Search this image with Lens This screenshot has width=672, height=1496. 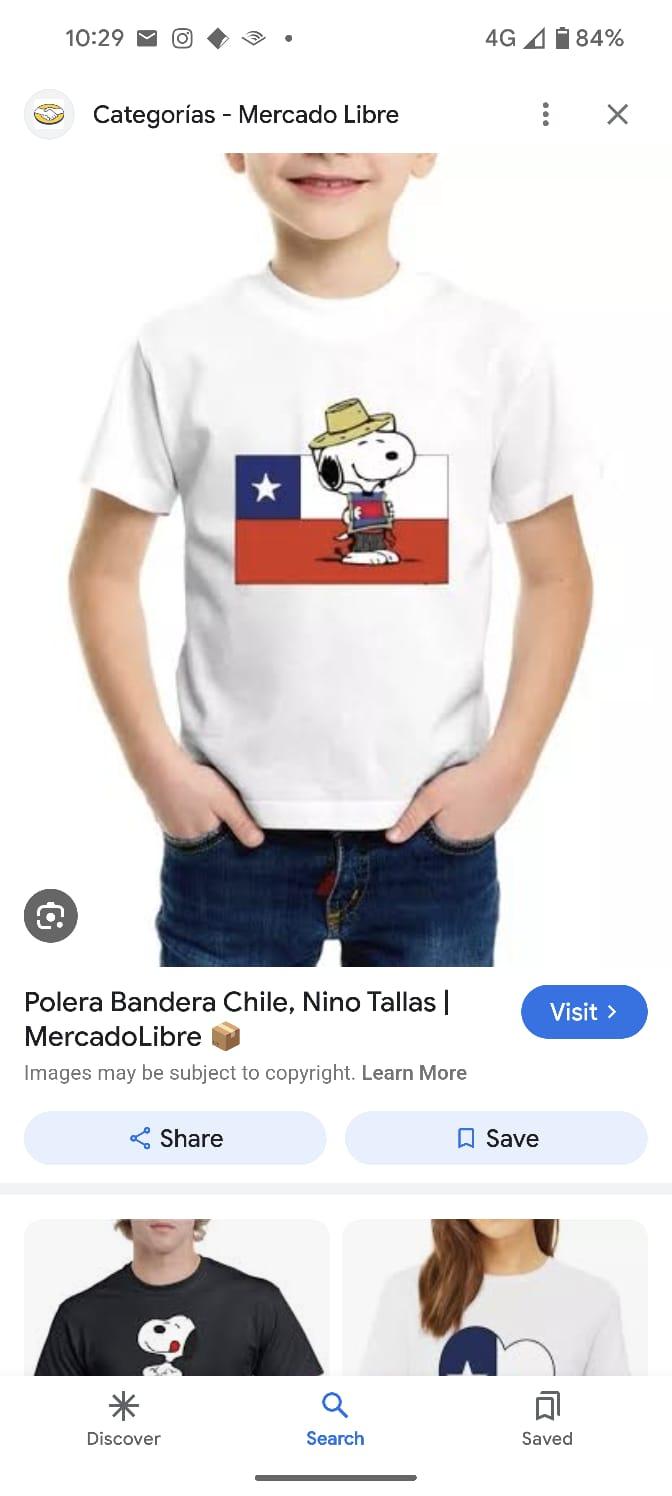coord(50,915)
